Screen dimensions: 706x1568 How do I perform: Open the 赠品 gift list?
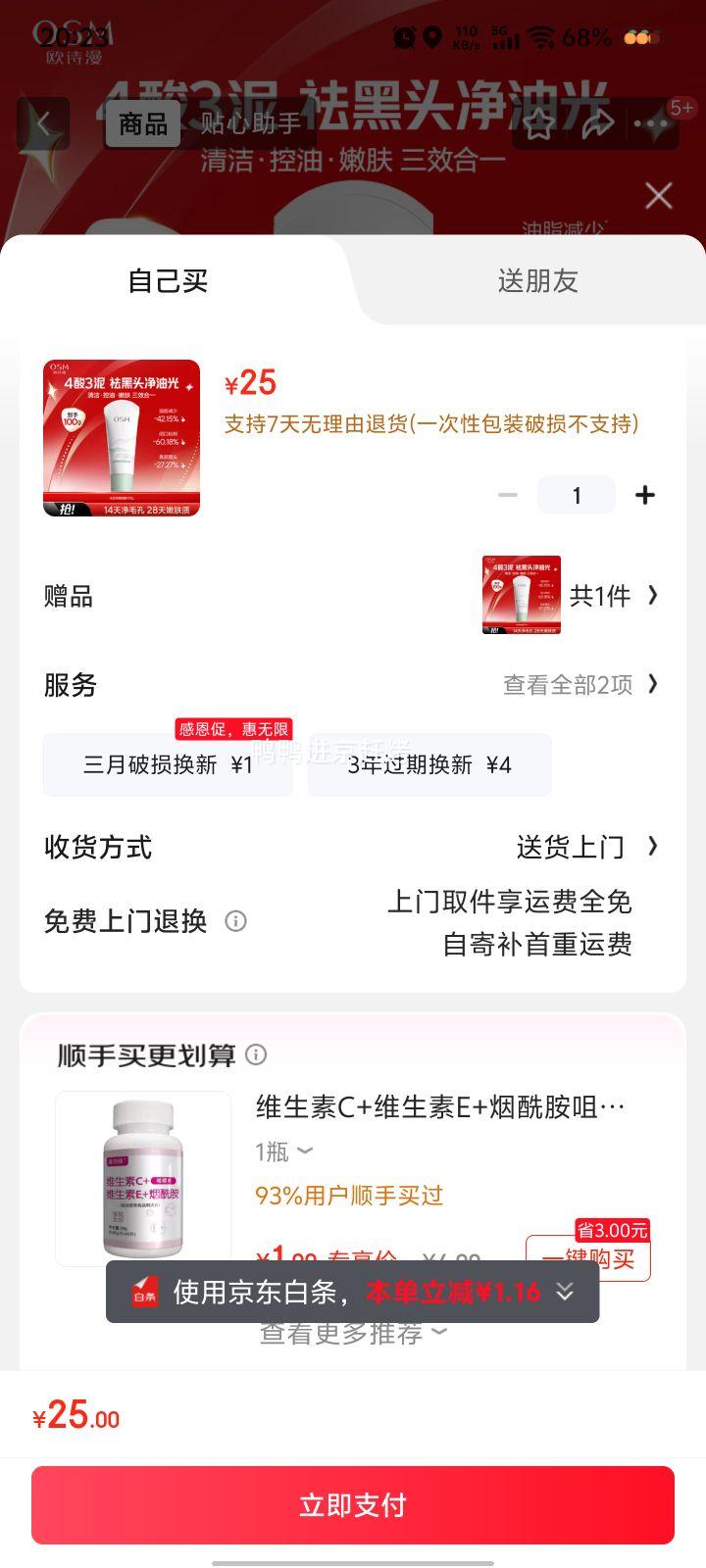click(x=599, y=595)
